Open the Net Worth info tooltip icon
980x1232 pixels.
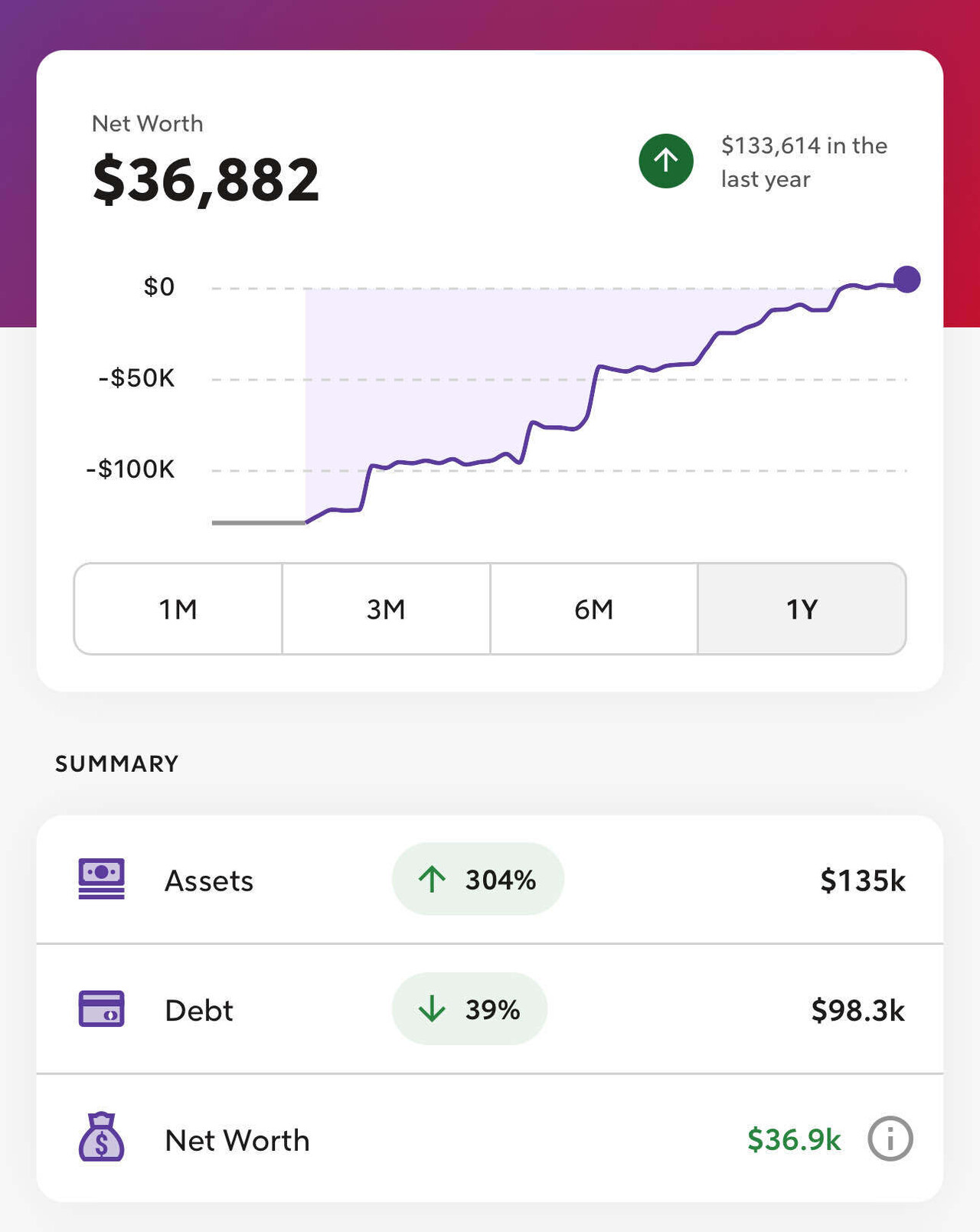[890, 1139]
